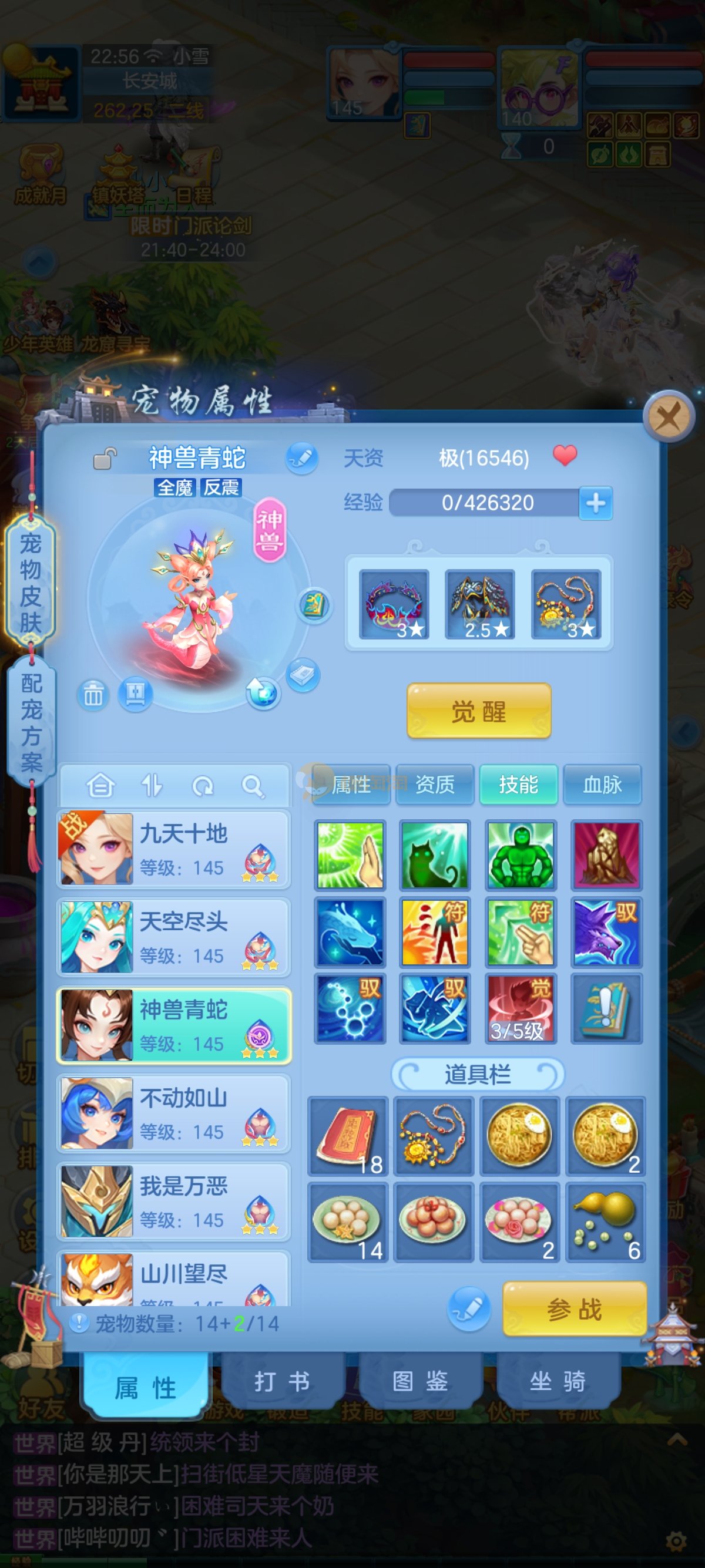
Task: Search the pet list with magnifier icon
Action: click(252, 786)
